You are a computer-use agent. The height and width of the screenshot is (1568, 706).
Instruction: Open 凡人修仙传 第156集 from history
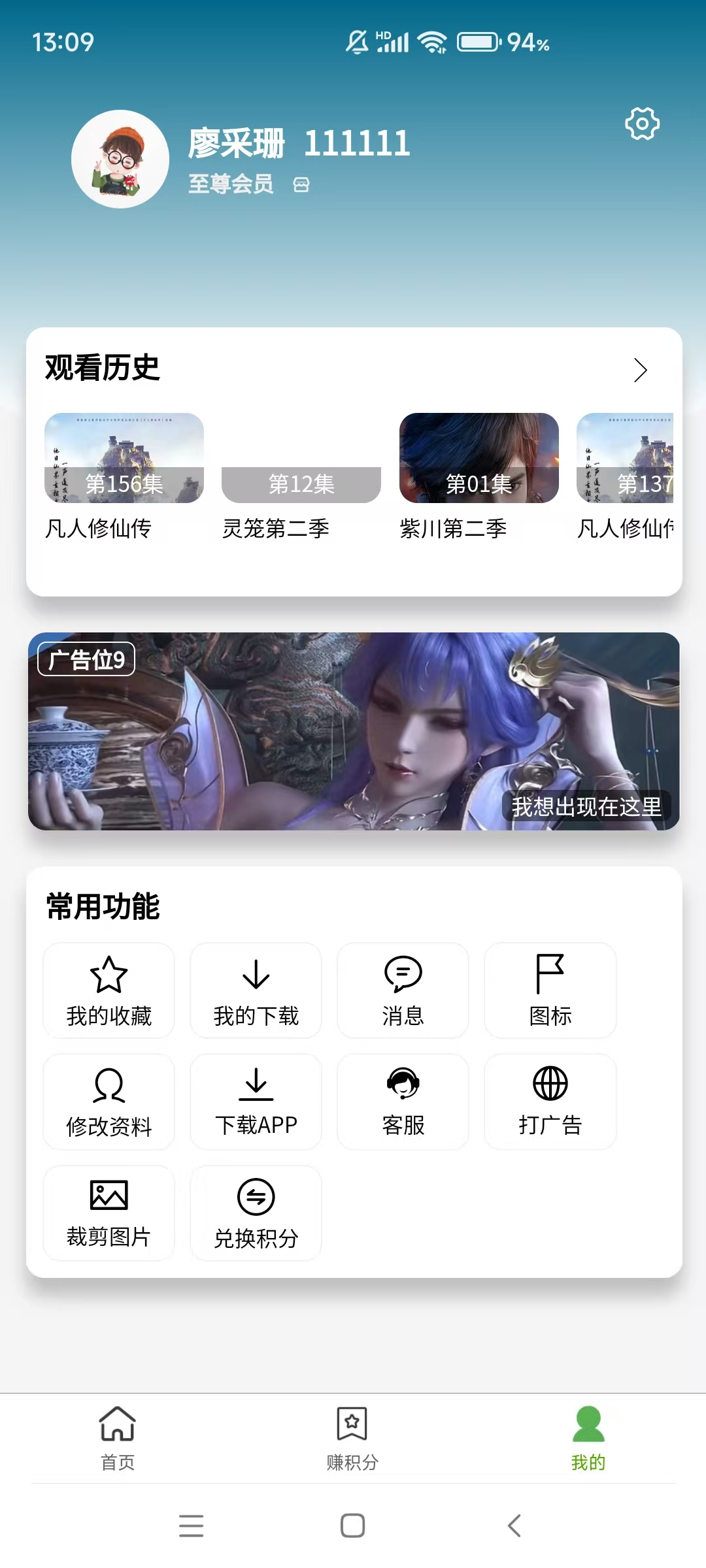[x=124, y=459]
